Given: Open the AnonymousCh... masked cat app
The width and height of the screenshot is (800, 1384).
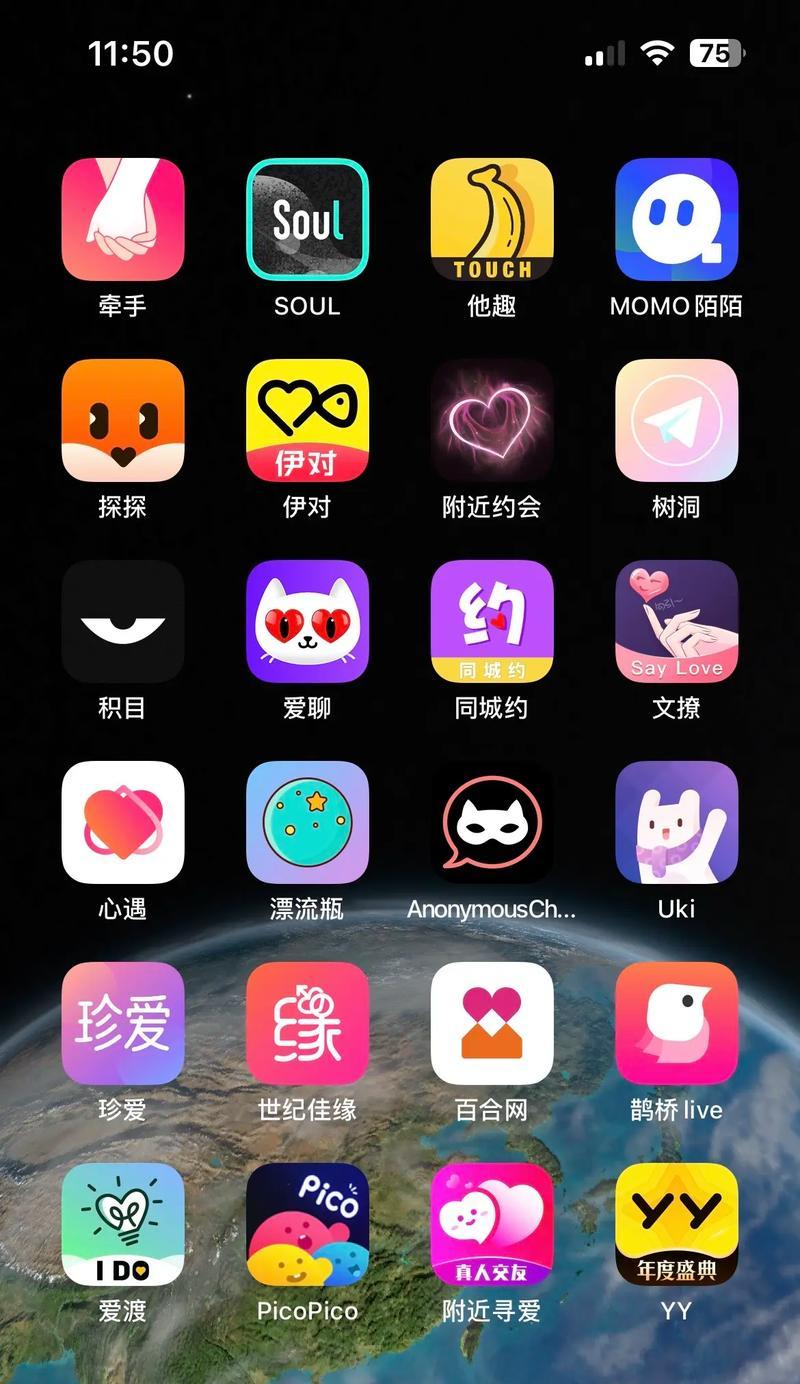Looking at the screenshot, I should tap(492, 822).
